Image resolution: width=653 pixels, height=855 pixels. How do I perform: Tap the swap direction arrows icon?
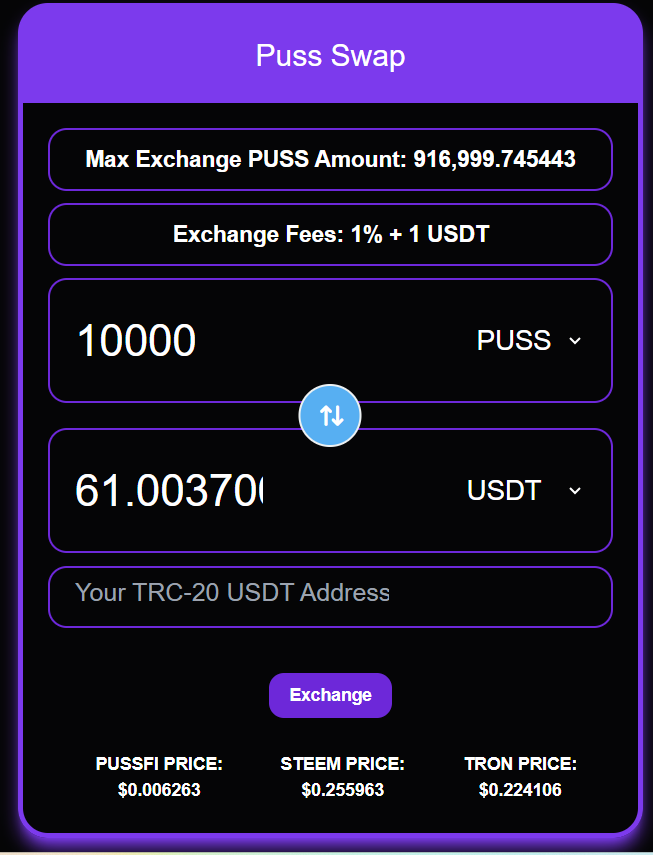[330, 415]
